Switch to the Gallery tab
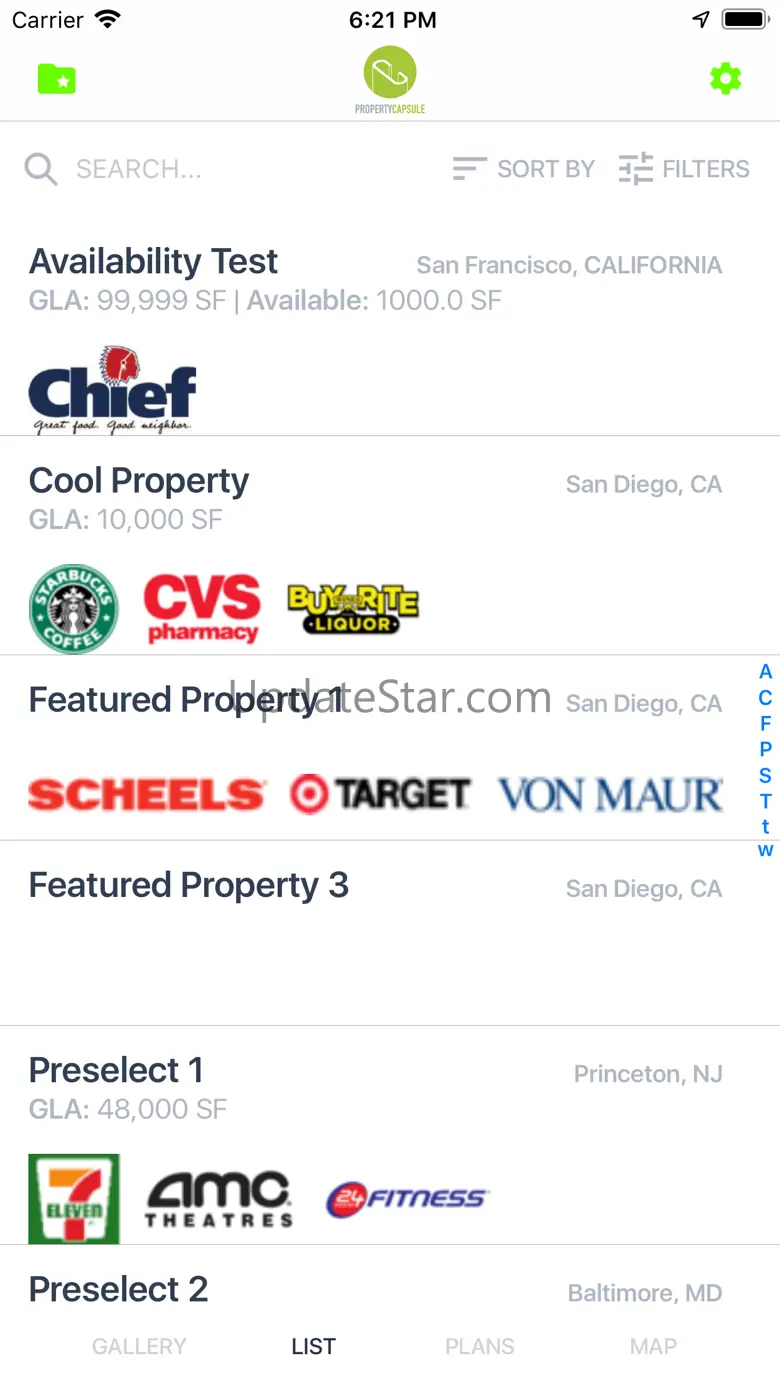780x1387 pixels. point(139,1346)
